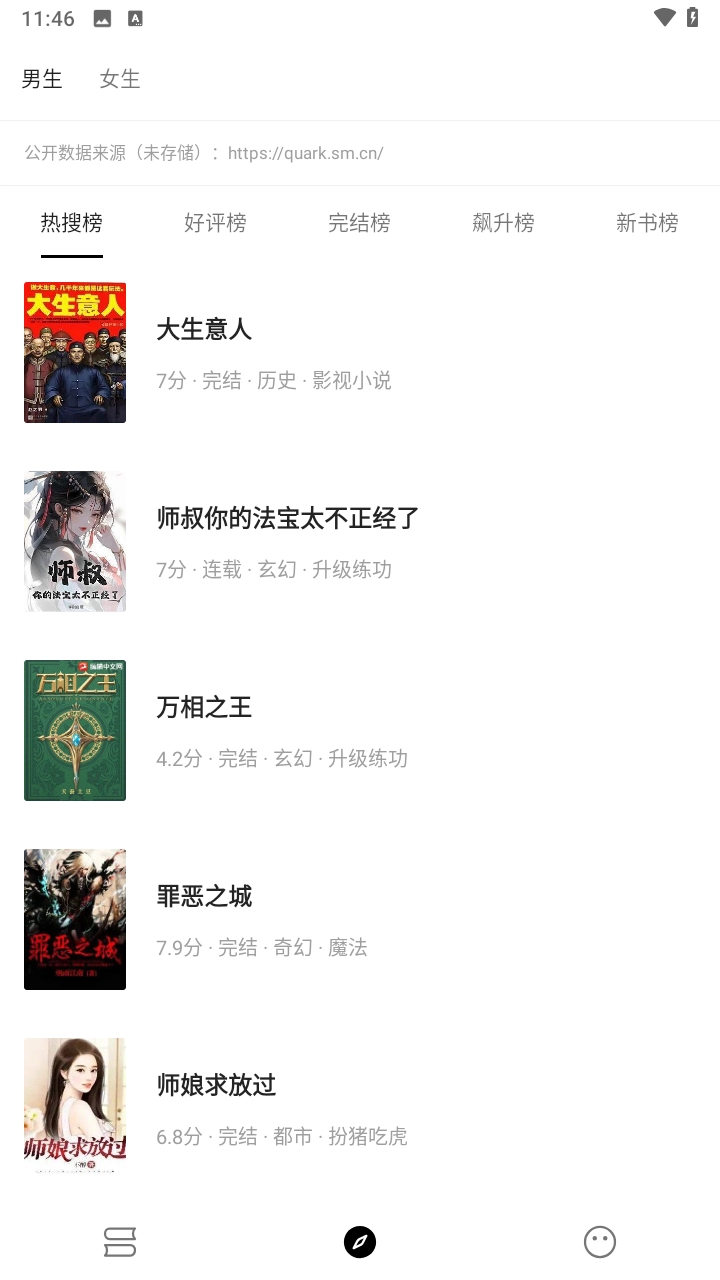720x1280 pixels.
Task: Select the 男生 category tab
Action: (x=42, y=79)
